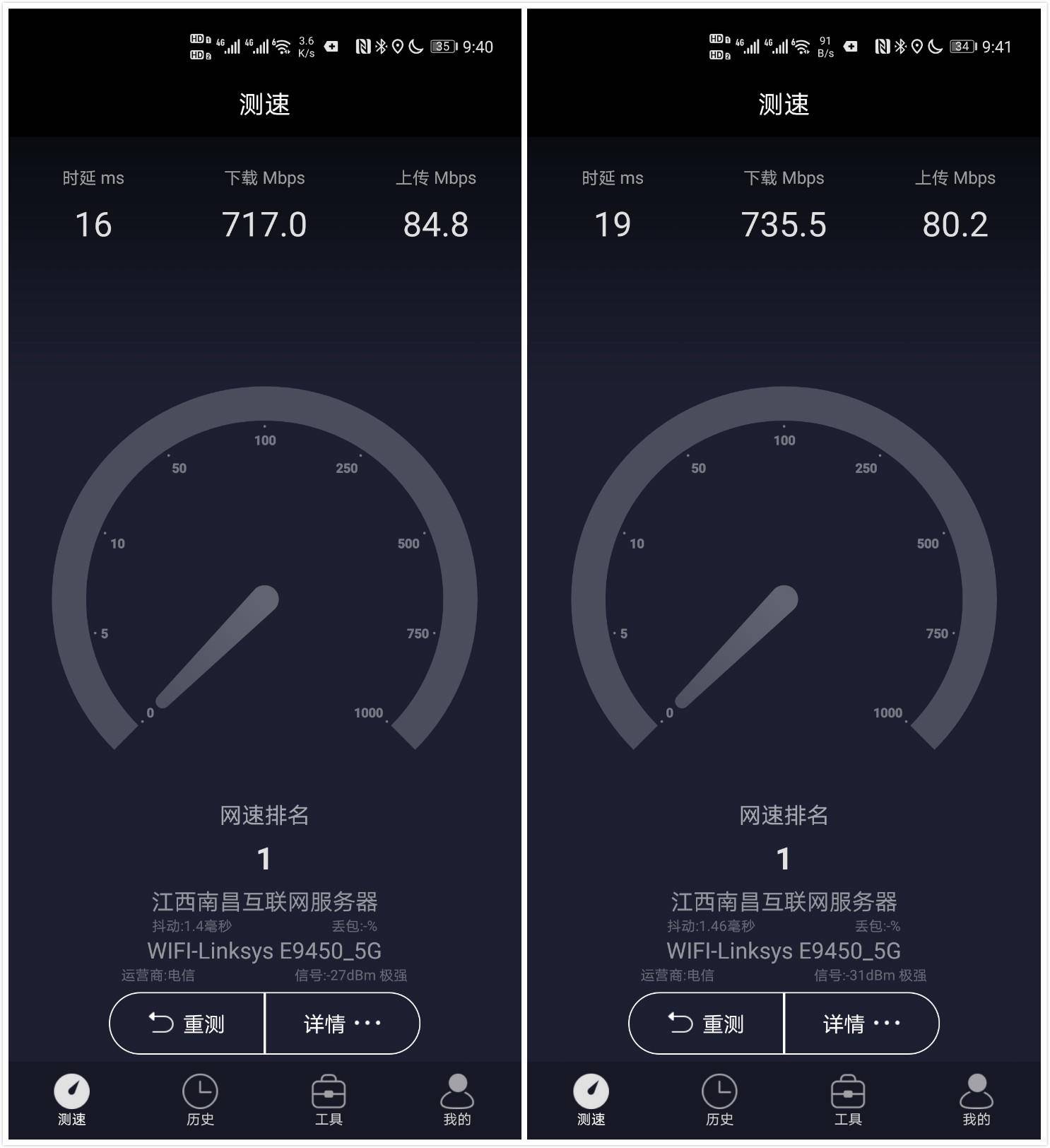Open the server selection 江西南昌互联网服务器
This screenshot has height=1148, width=1050.
(x=264, y=903)
